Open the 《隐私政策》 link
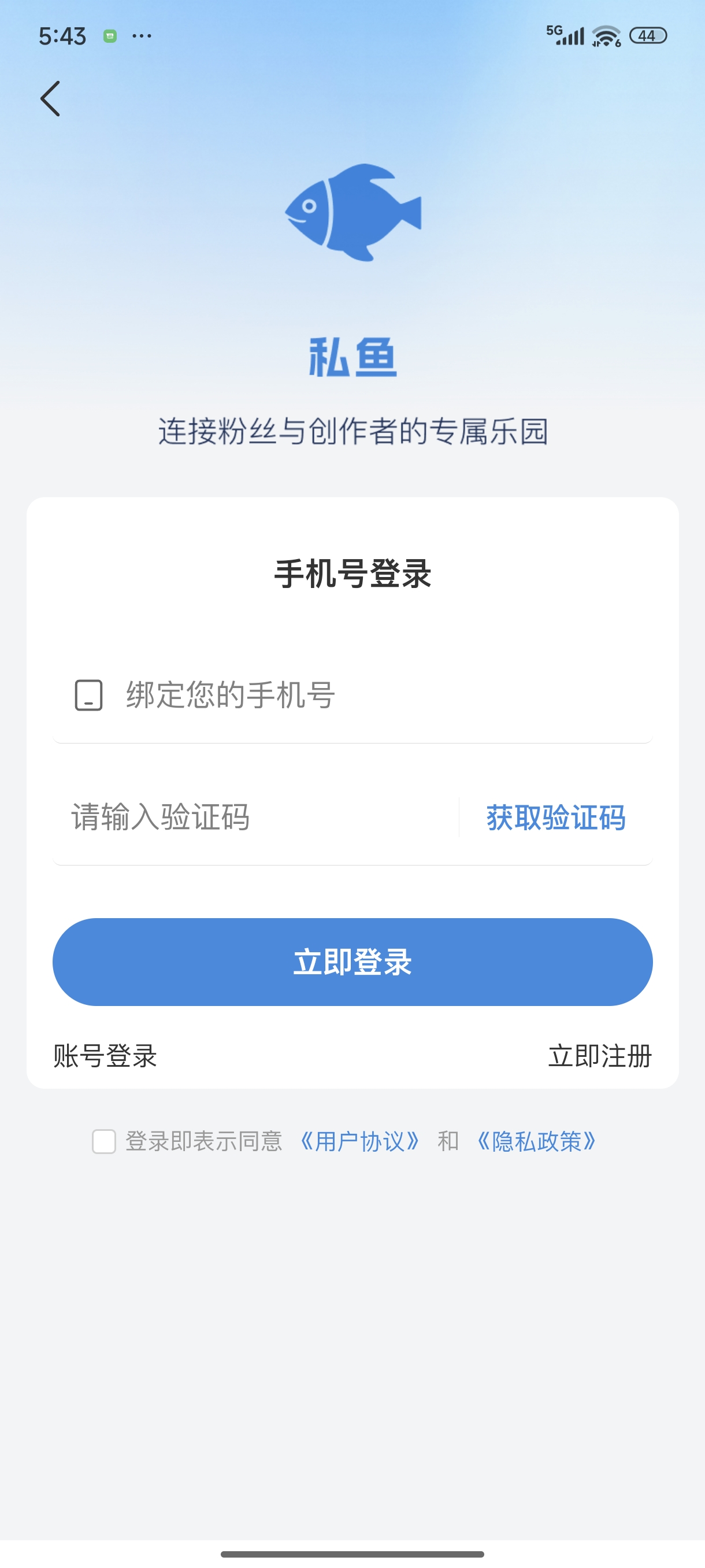The height and width of the screenshot is (1568, 705). (x=537, y=1141)
